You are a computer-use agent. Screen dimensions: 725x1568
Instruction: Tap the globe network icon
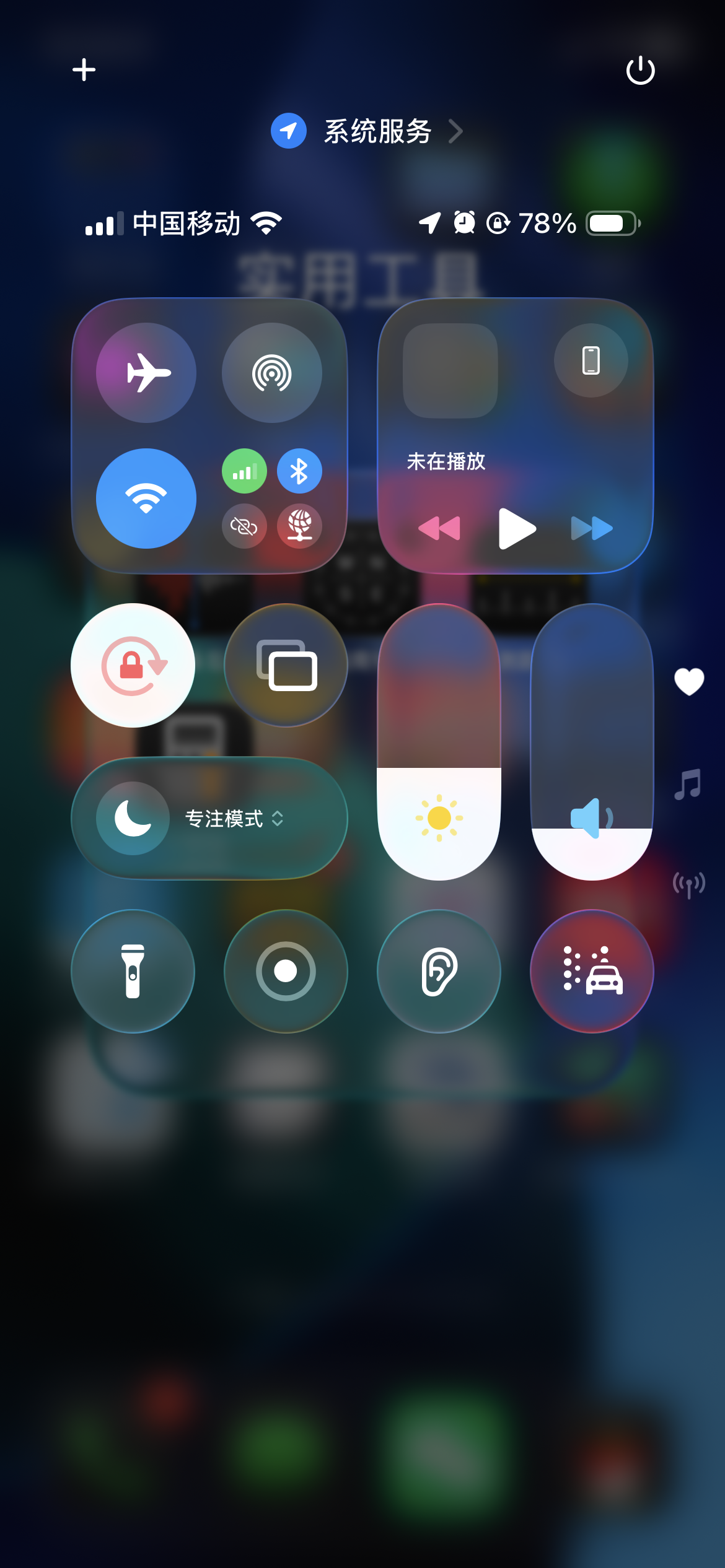tap(299, 526)
